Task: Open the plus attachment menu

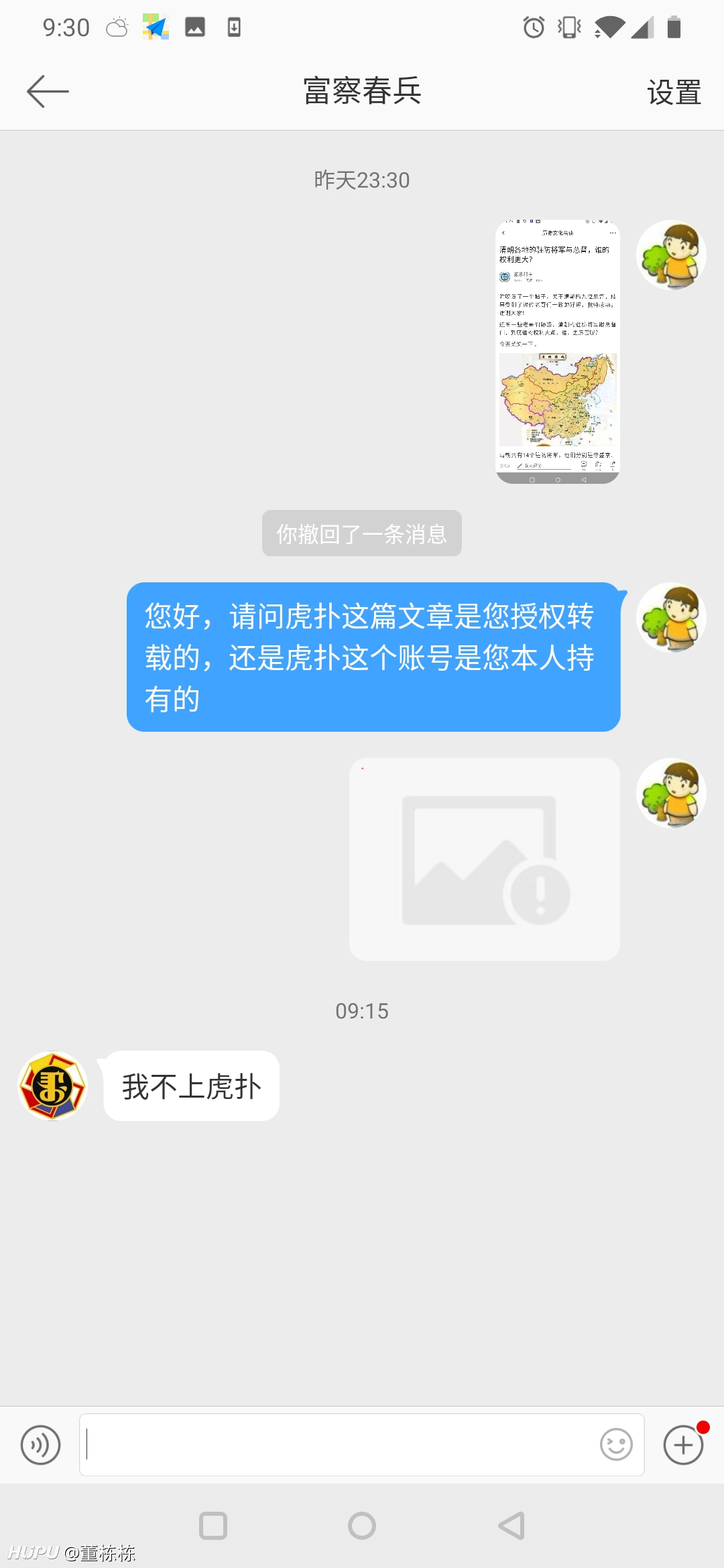Action: coord(683,1445)
